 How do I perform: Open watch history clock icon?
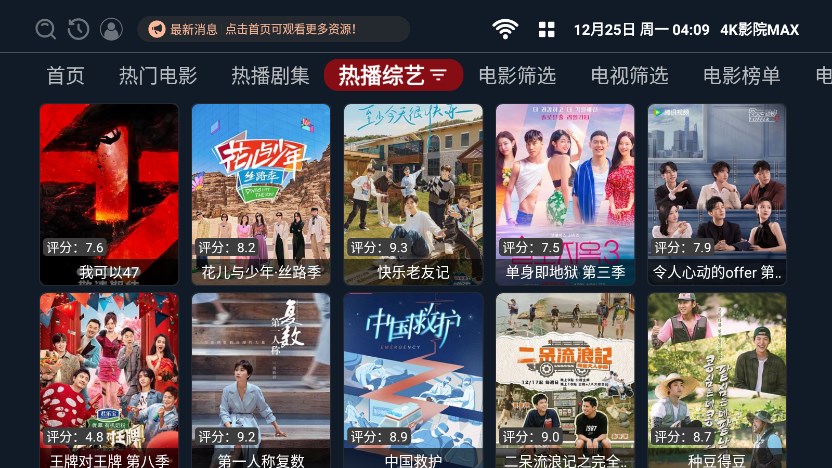pos(78,30)
